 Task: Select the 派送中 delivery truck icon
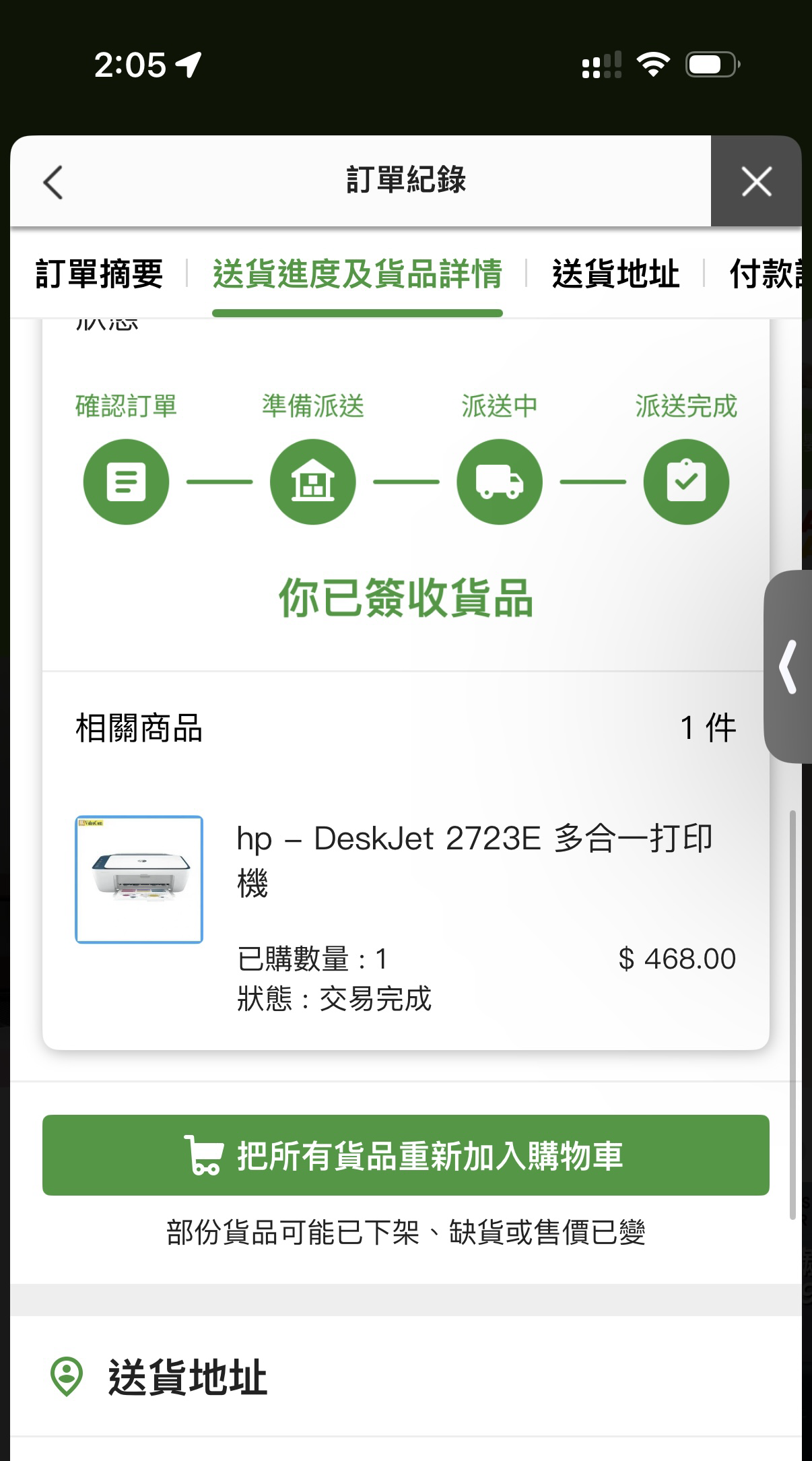pos(500,482)
